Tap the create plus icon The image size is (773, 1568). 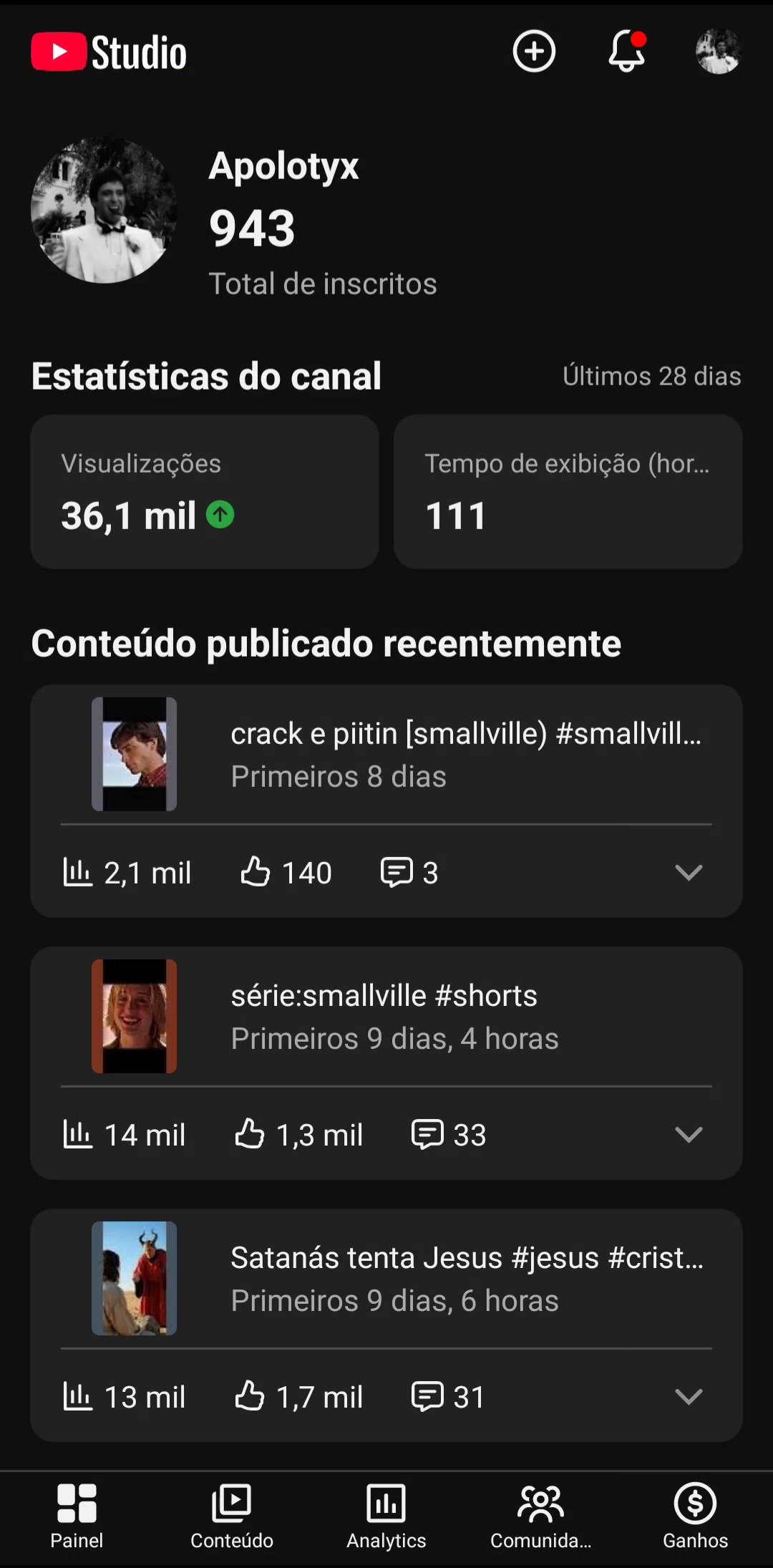click(534, 52)
